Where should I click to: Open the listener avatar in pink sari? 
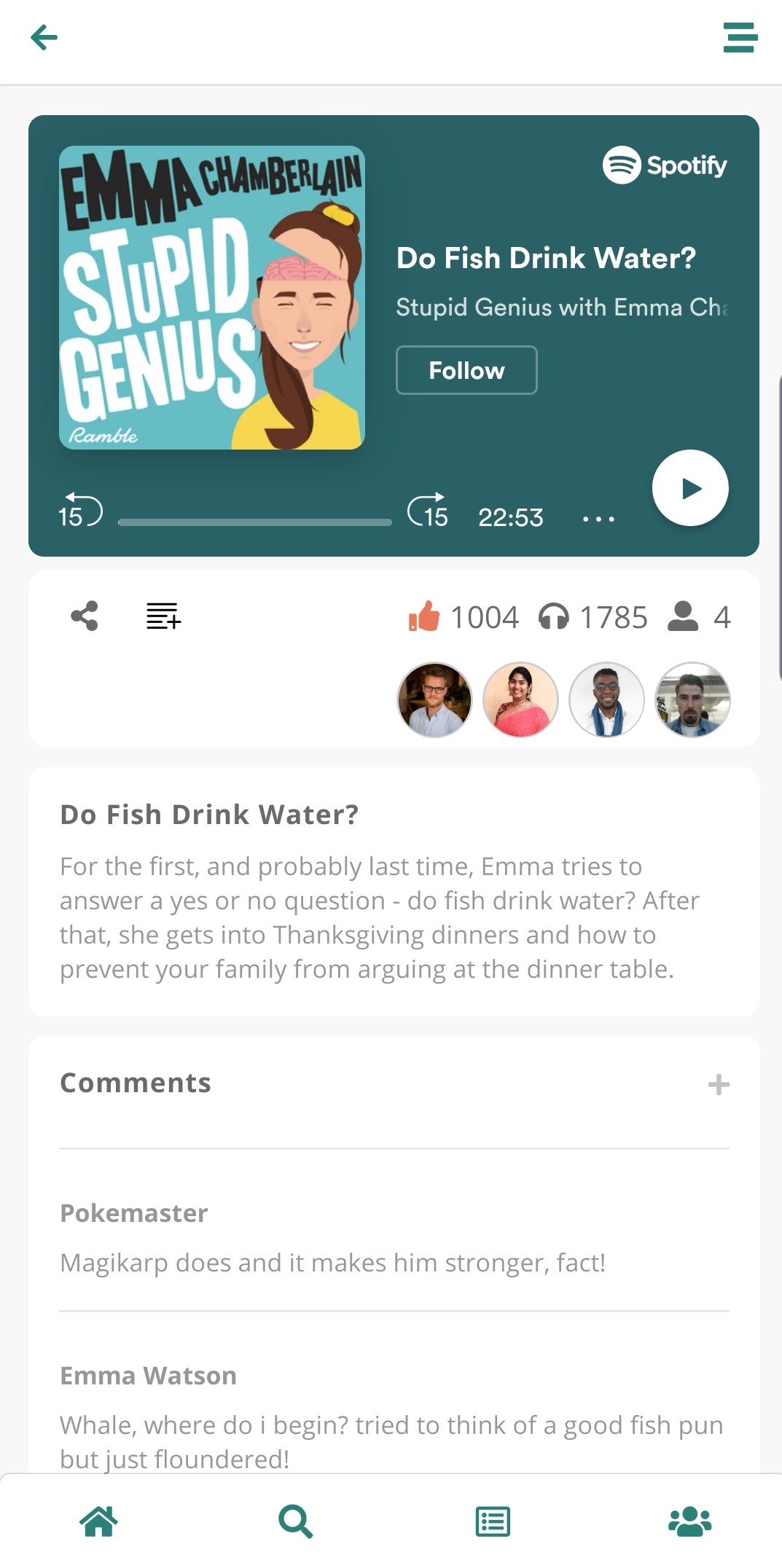520,699
